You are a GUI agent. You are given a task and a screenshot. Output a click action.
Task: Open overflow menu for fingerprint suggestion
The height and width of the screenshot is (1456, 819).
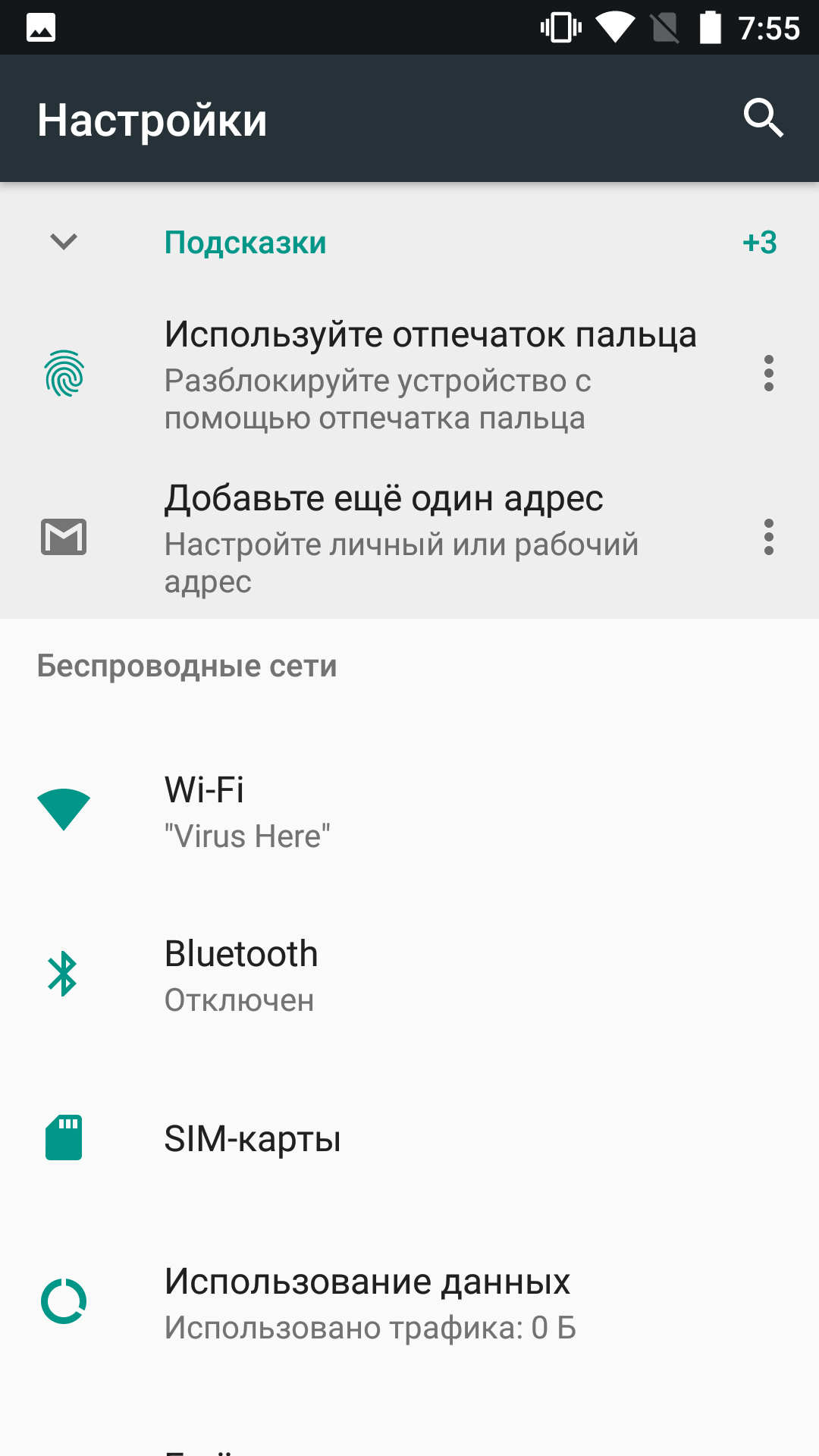click(768, 373)
